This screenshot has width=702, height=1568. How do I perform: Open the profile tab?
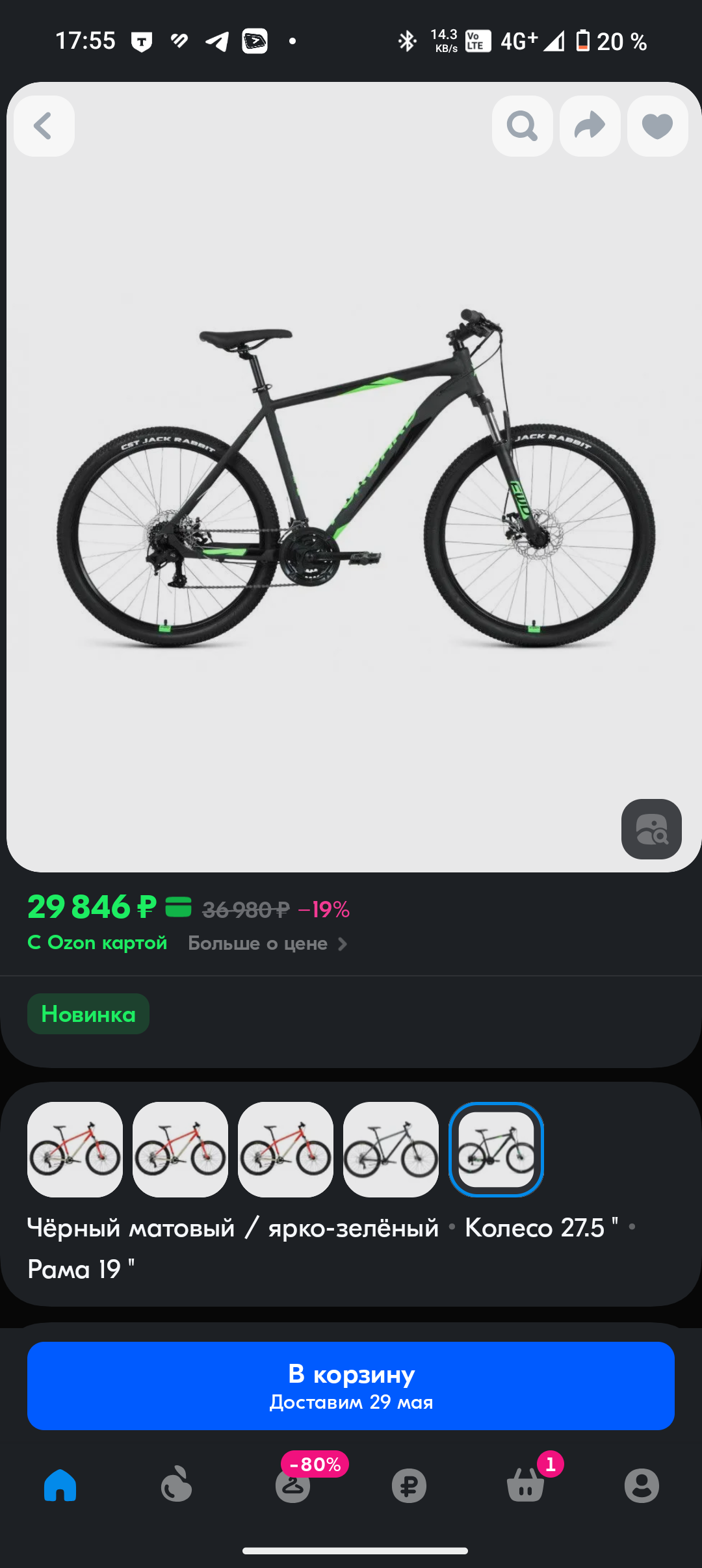click(x=642, y=1485)
